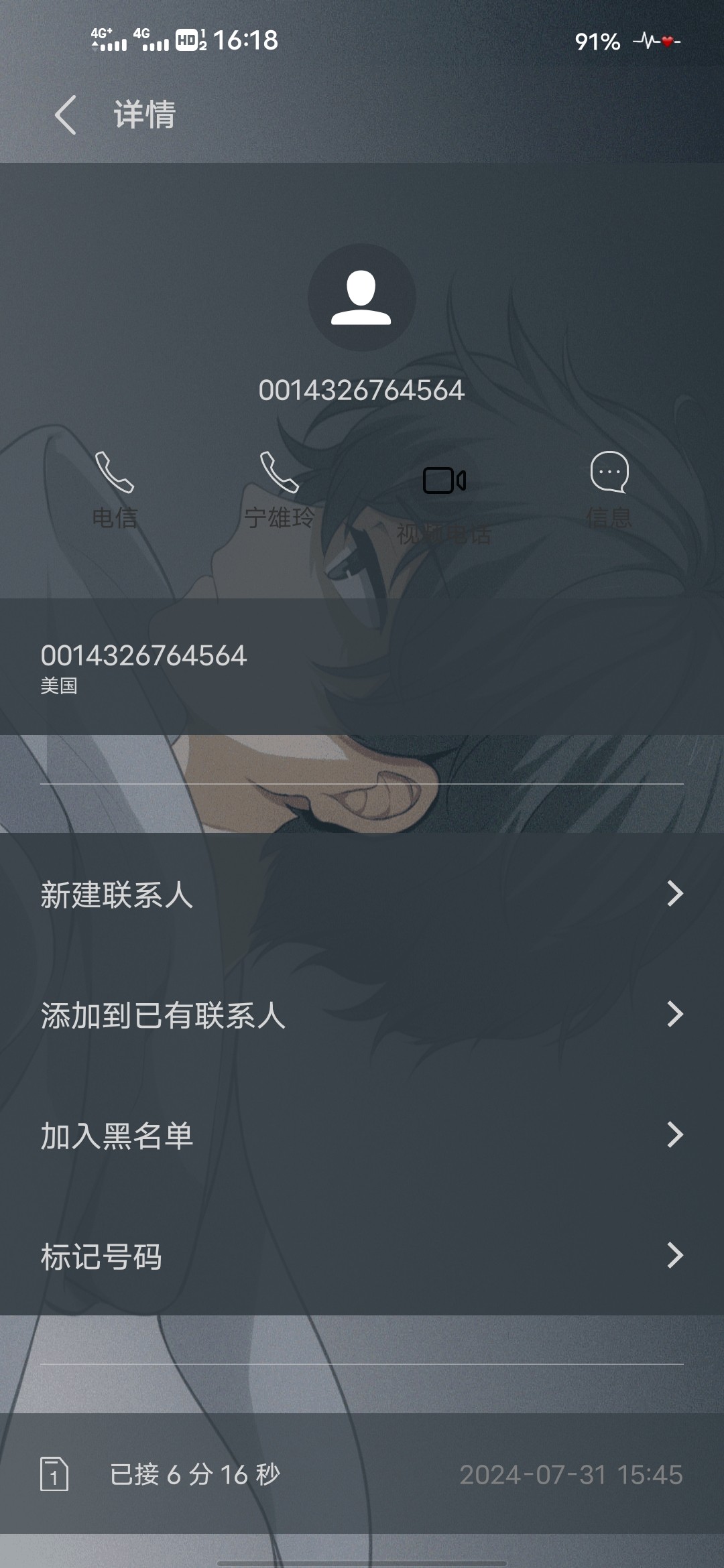Image resolution: width=724 pixels, height=1568 pixels.
Task: Open 标记号码 row
Action: click(362, 1256)
